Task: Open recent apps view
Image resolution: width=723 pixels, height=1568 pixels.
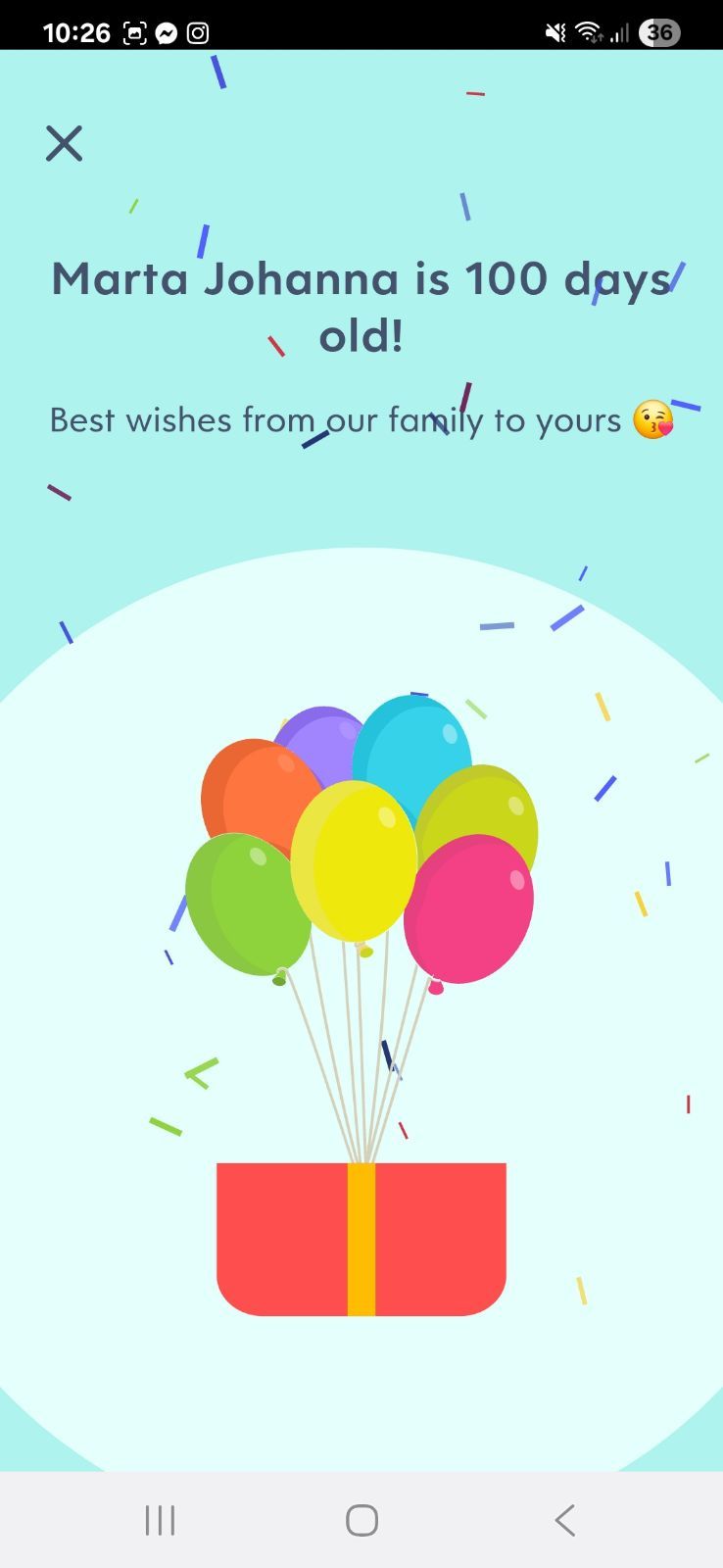Action: click(x=160, y=1520)
